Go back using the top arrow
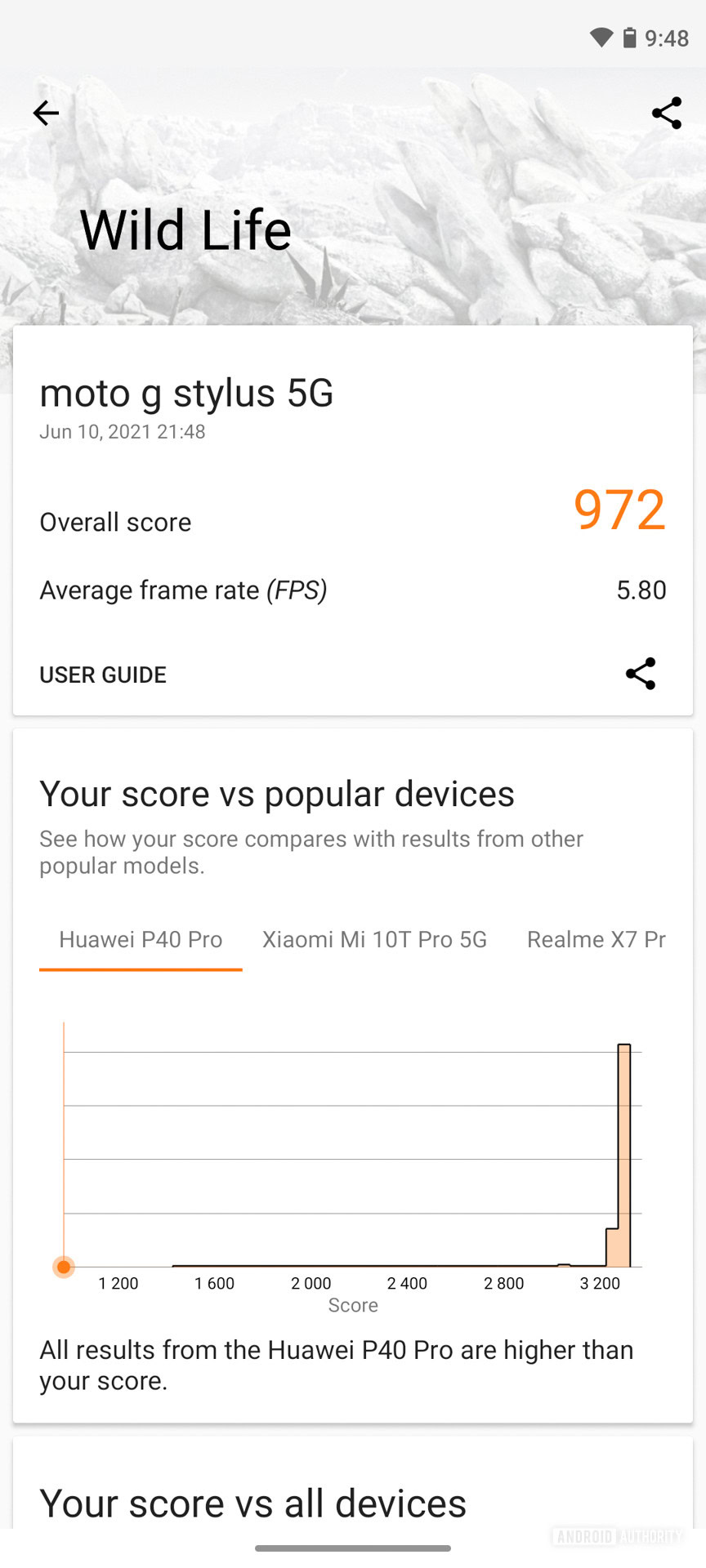The height and width of the screenshot is (1568, 706). (46, 113)
